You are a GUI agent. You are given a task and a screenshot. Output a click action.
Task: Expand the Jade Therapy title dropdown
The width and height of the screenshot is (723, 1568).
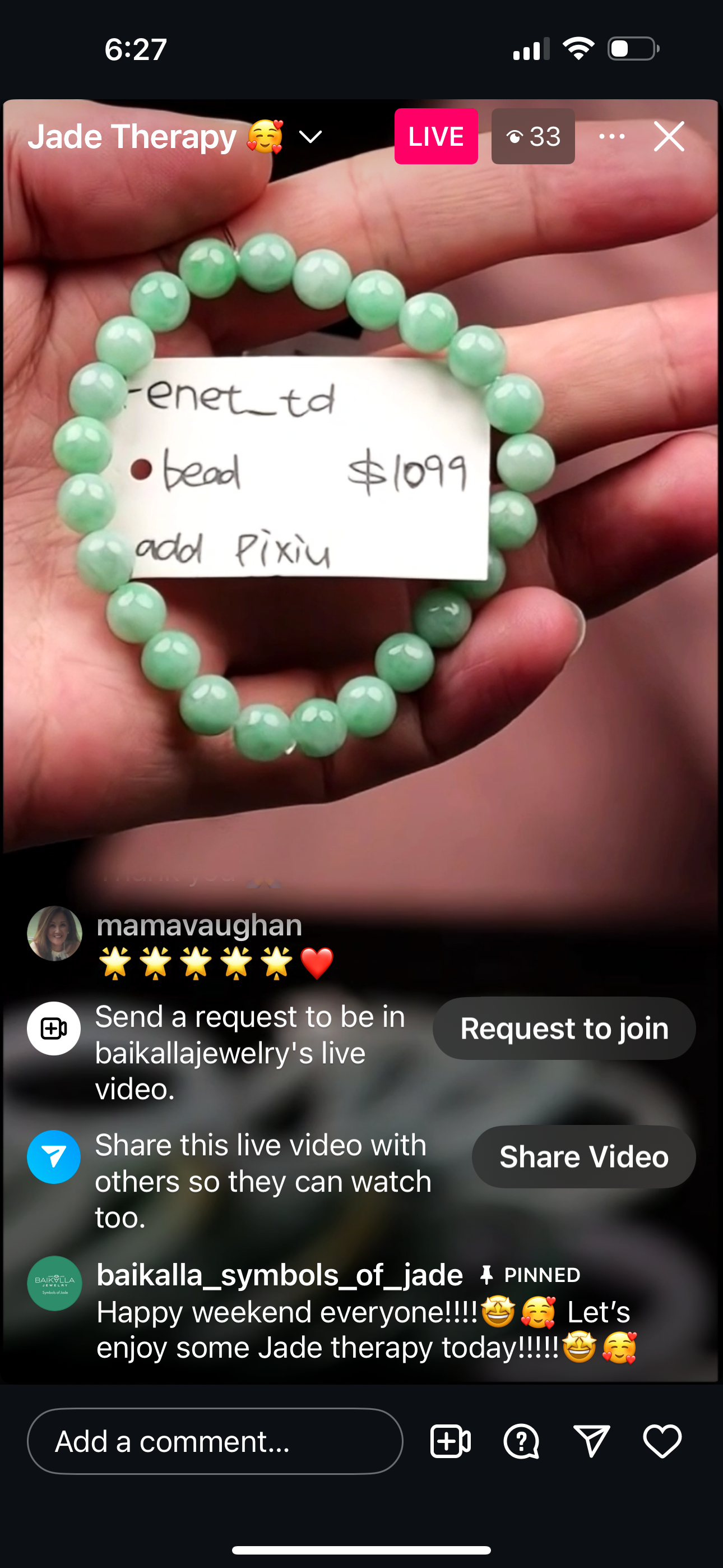[x=310, y=137]
